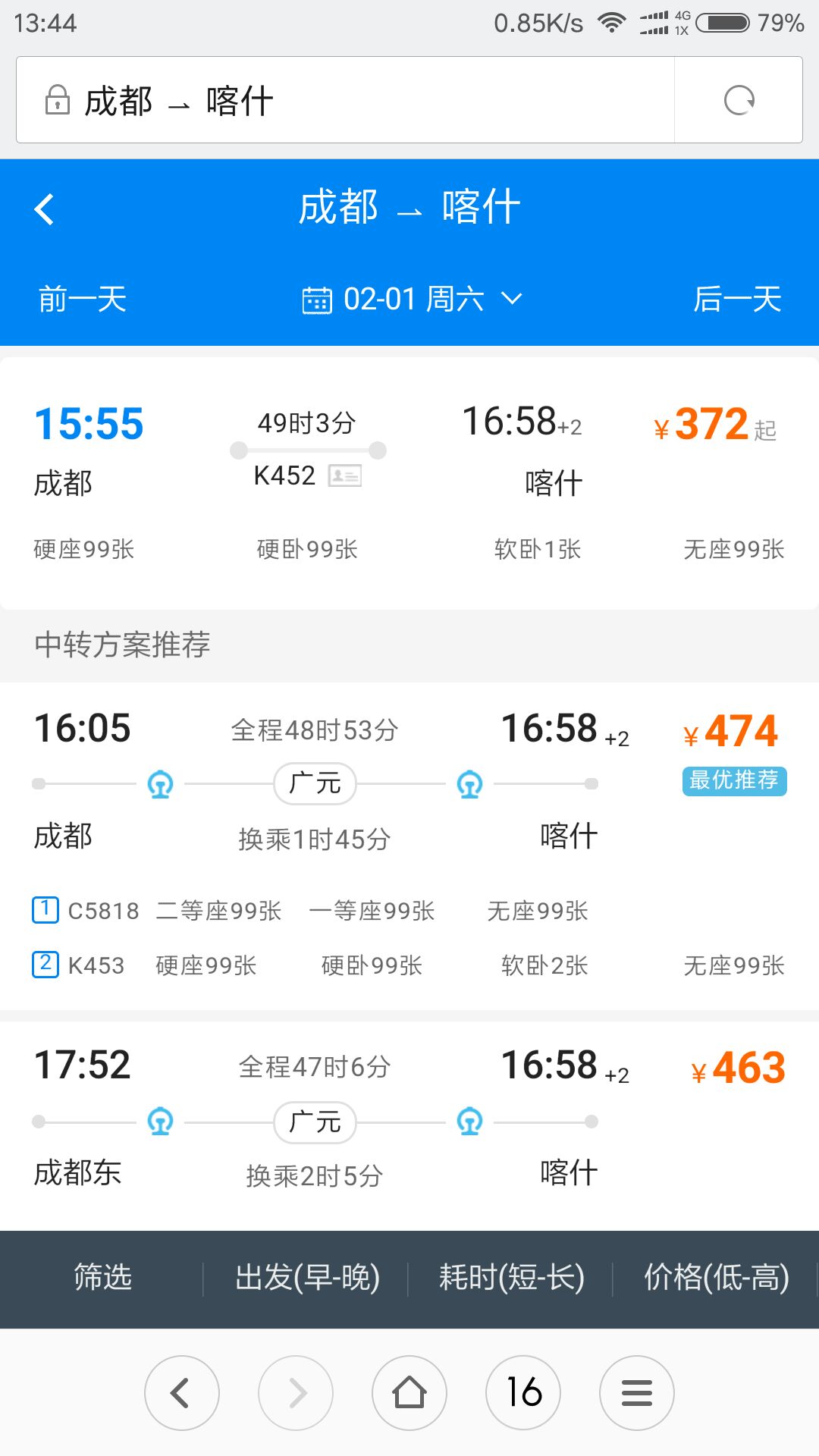The image size is (819, 1456).
Task: Open the 16:05 transfer plan priced ¥474
Action: click(x=409, y=846)
